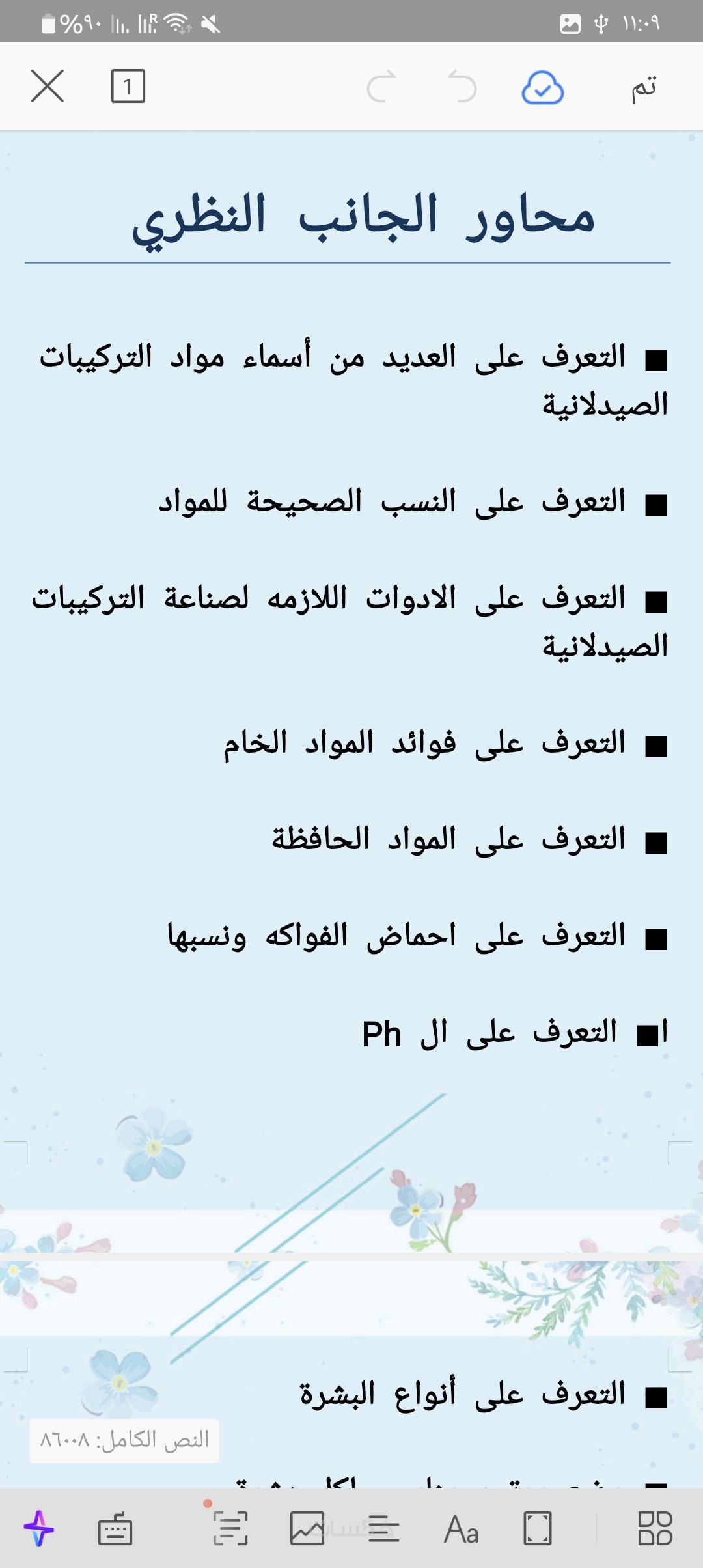Open the page layout view option
Screen dimensions: 703x1568
pyautogui.click(x=538, y=1528)
